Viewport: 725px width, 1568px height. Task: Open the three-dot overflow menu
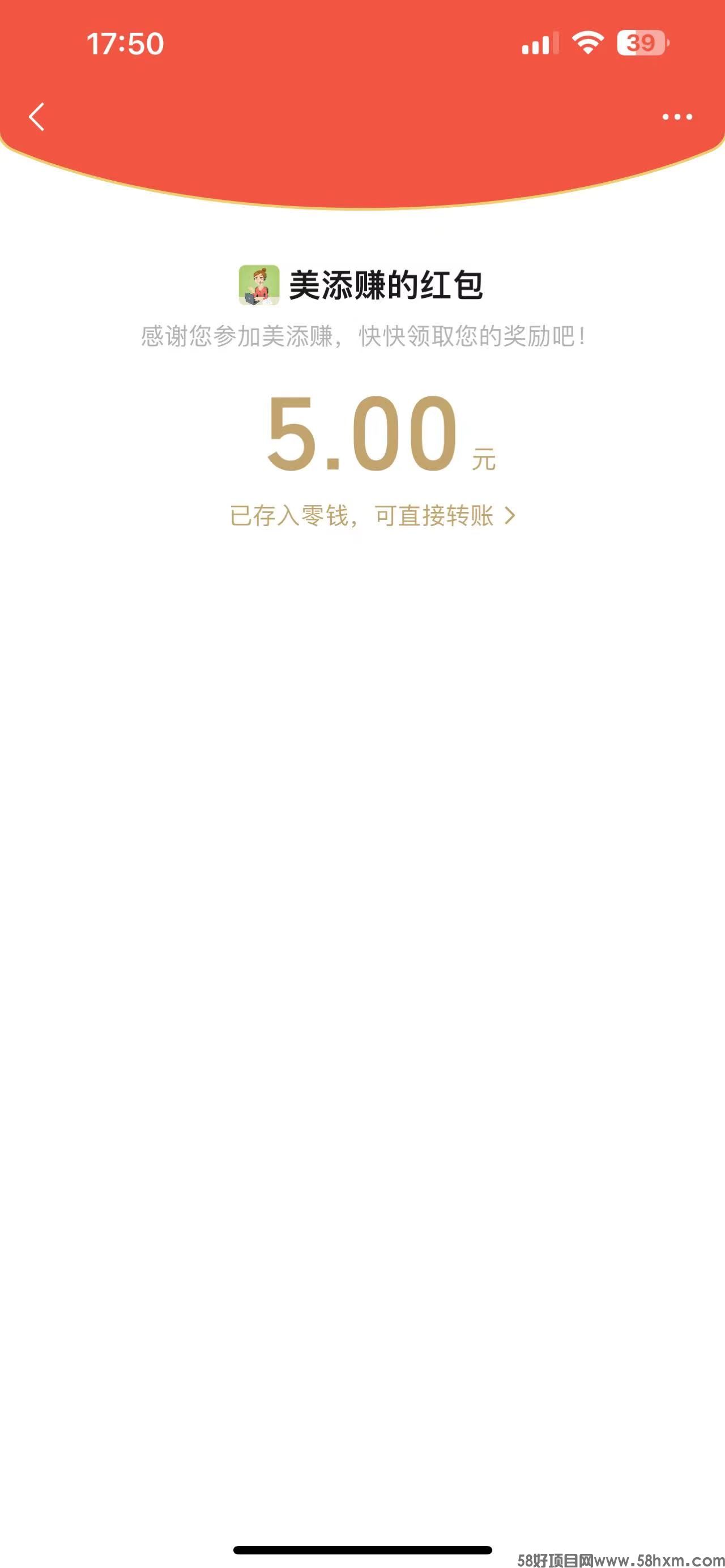677,116
